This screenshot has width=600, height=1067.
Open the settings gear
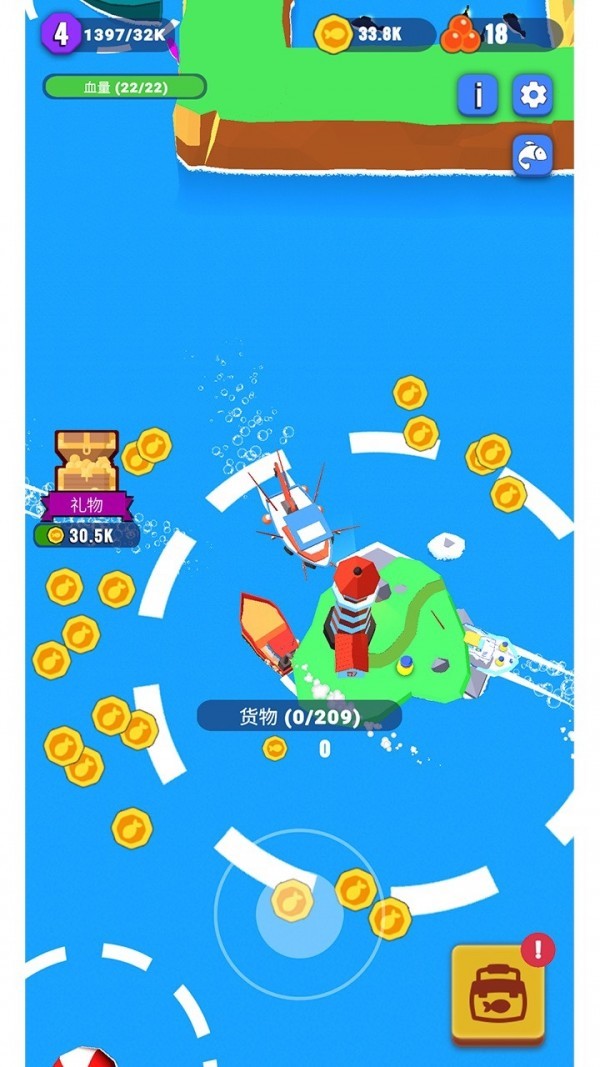tap(533, 95)
